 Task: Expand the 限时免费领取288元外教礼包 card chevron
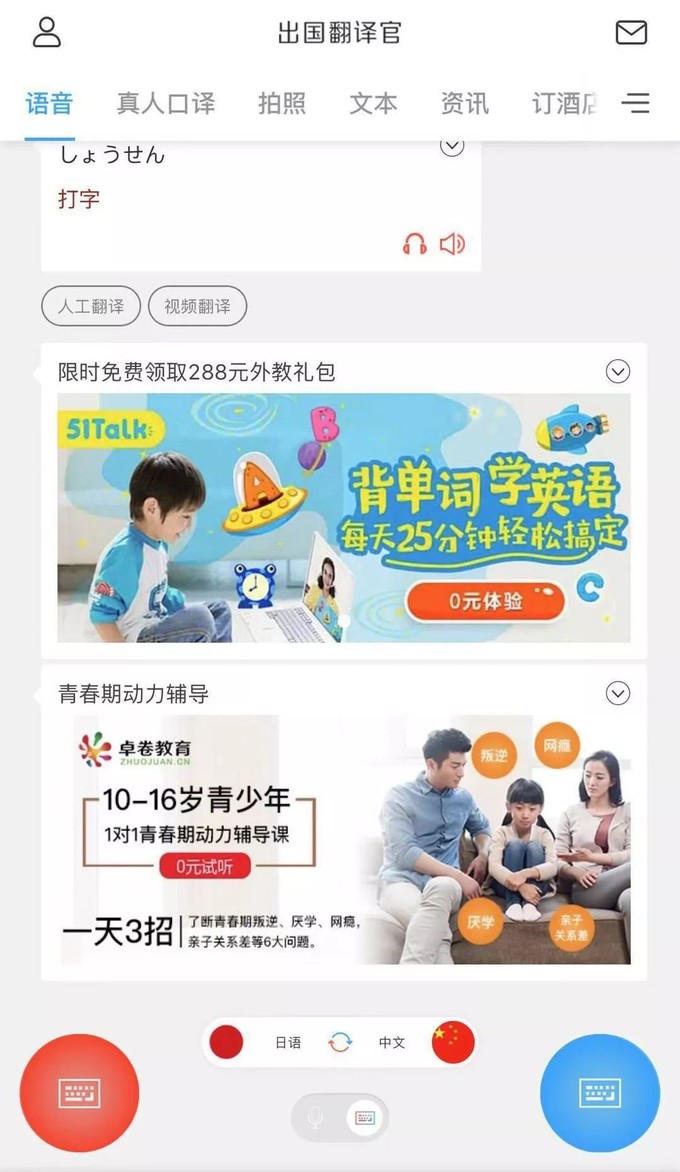618,372
